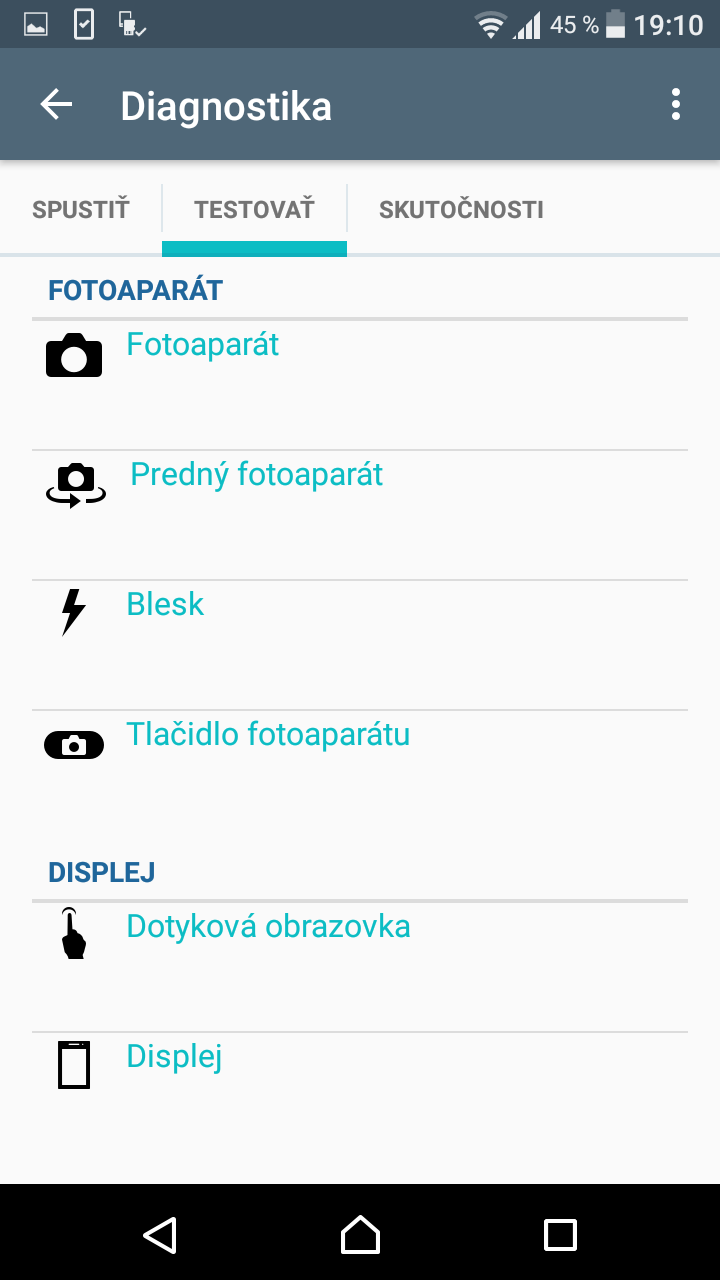This screenshot has height=1280, width=720.
Task: Tap the system home button
Action: pos(360,1234)
